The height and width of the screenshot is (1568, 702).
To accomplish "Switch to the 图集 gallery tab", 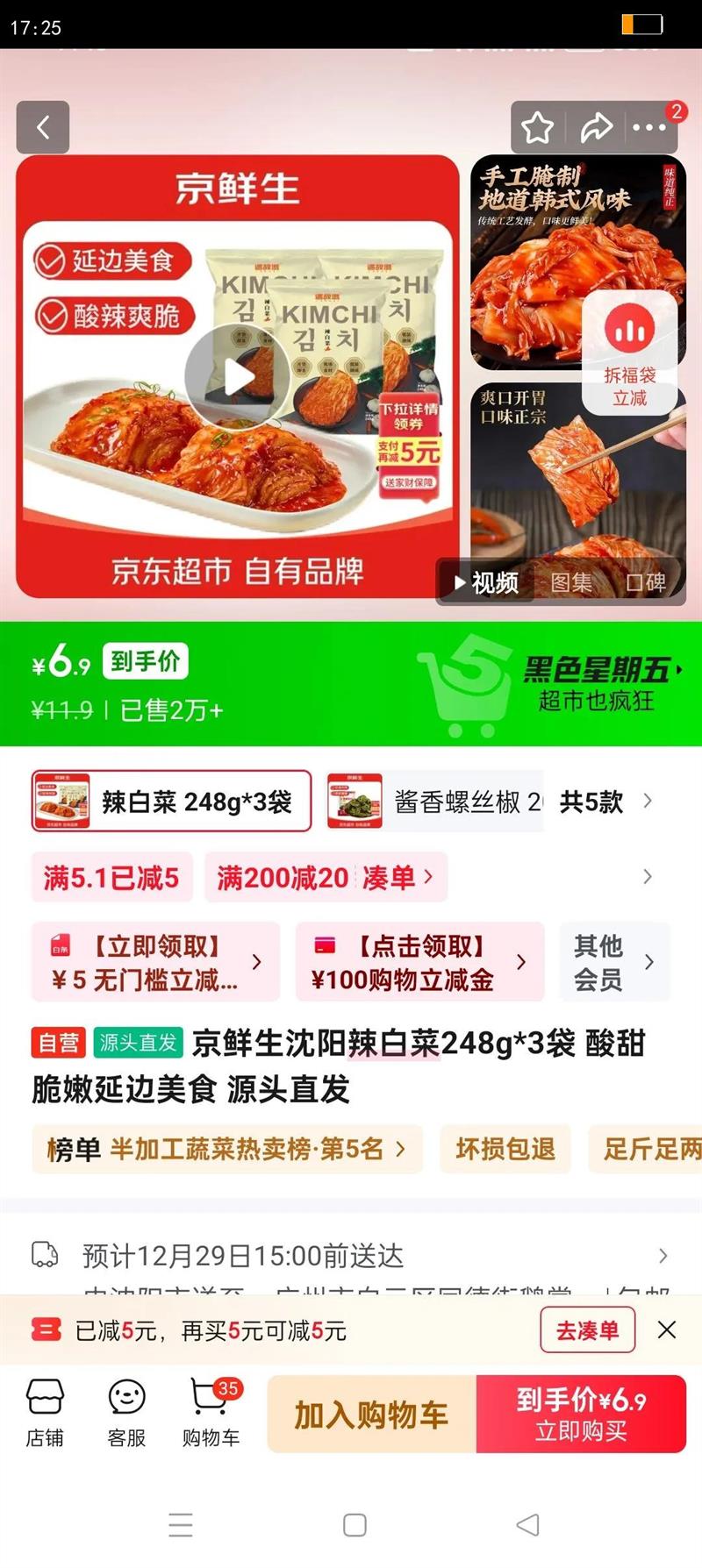I will click(x=571, y=581).
